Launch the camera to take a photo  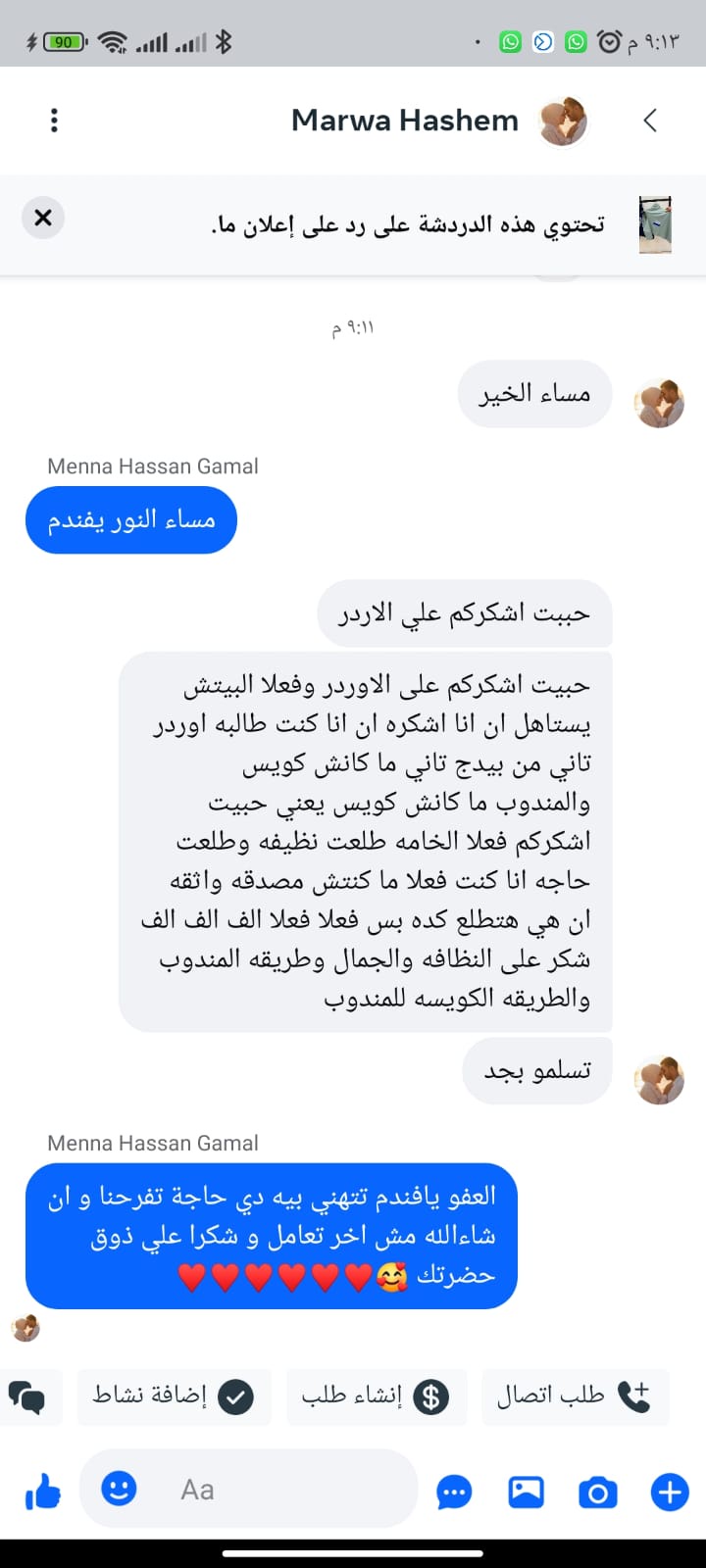click(x=597, y=1493)
